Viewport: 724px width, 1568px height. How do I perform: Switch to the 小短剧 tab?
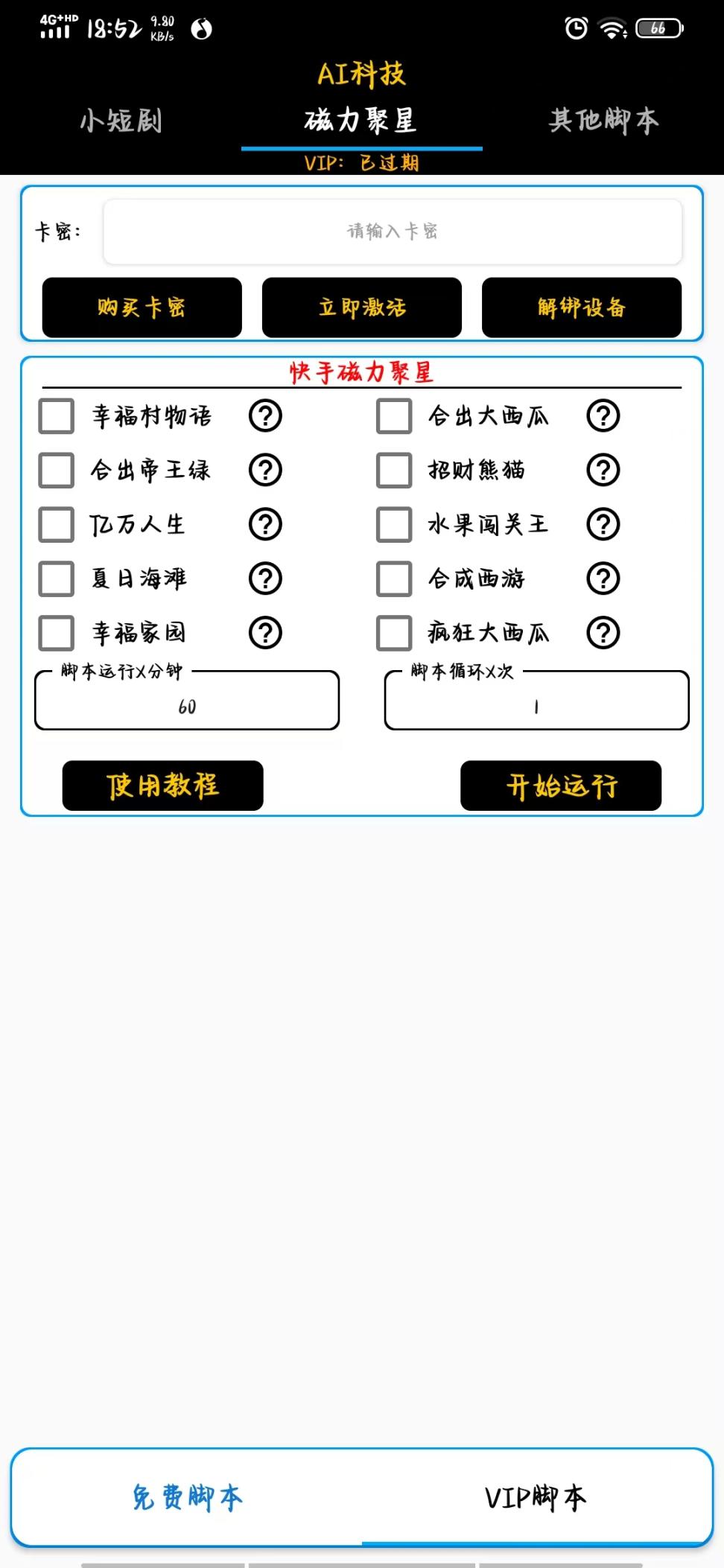tap(121, 121)
